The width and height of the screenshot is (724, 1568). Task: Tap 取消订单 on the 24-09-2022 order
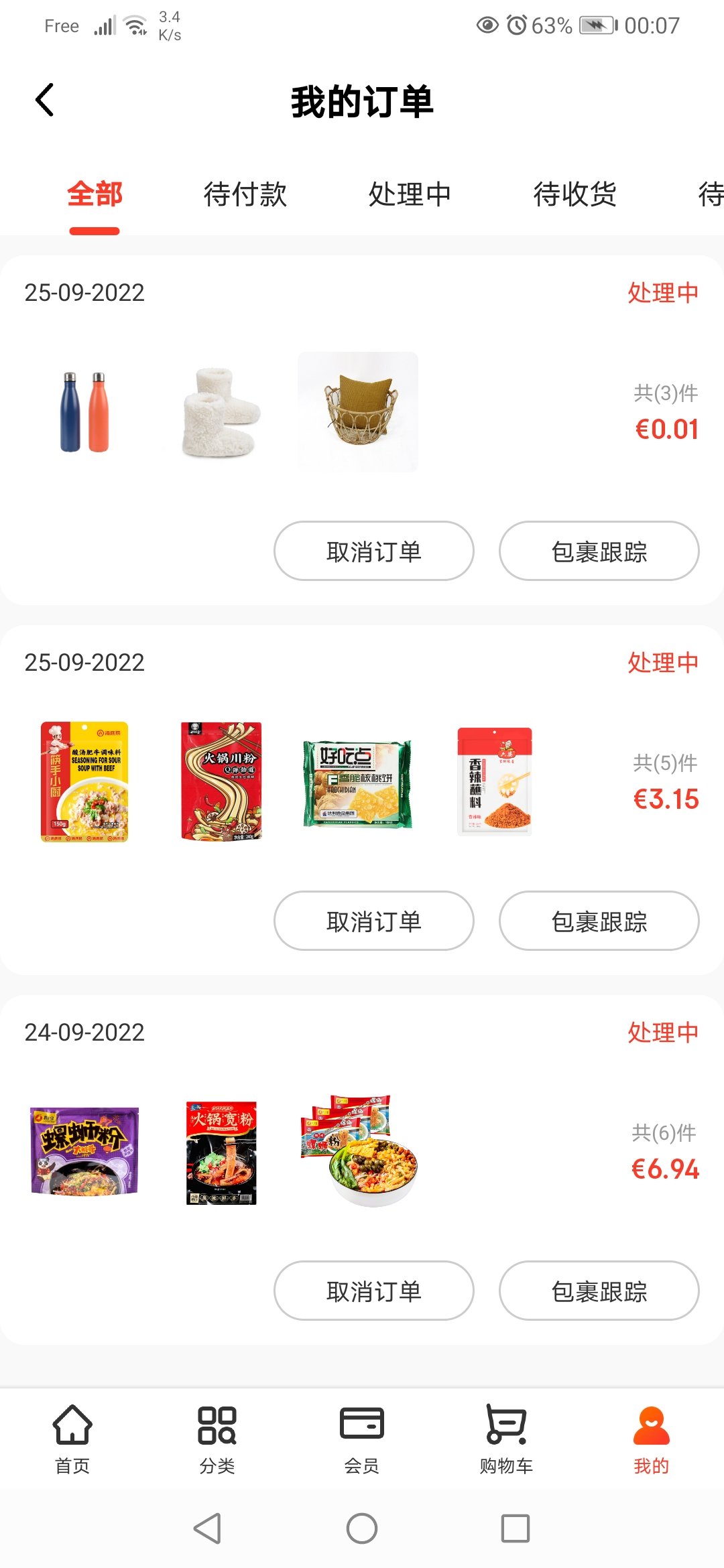click(373, 1292)
